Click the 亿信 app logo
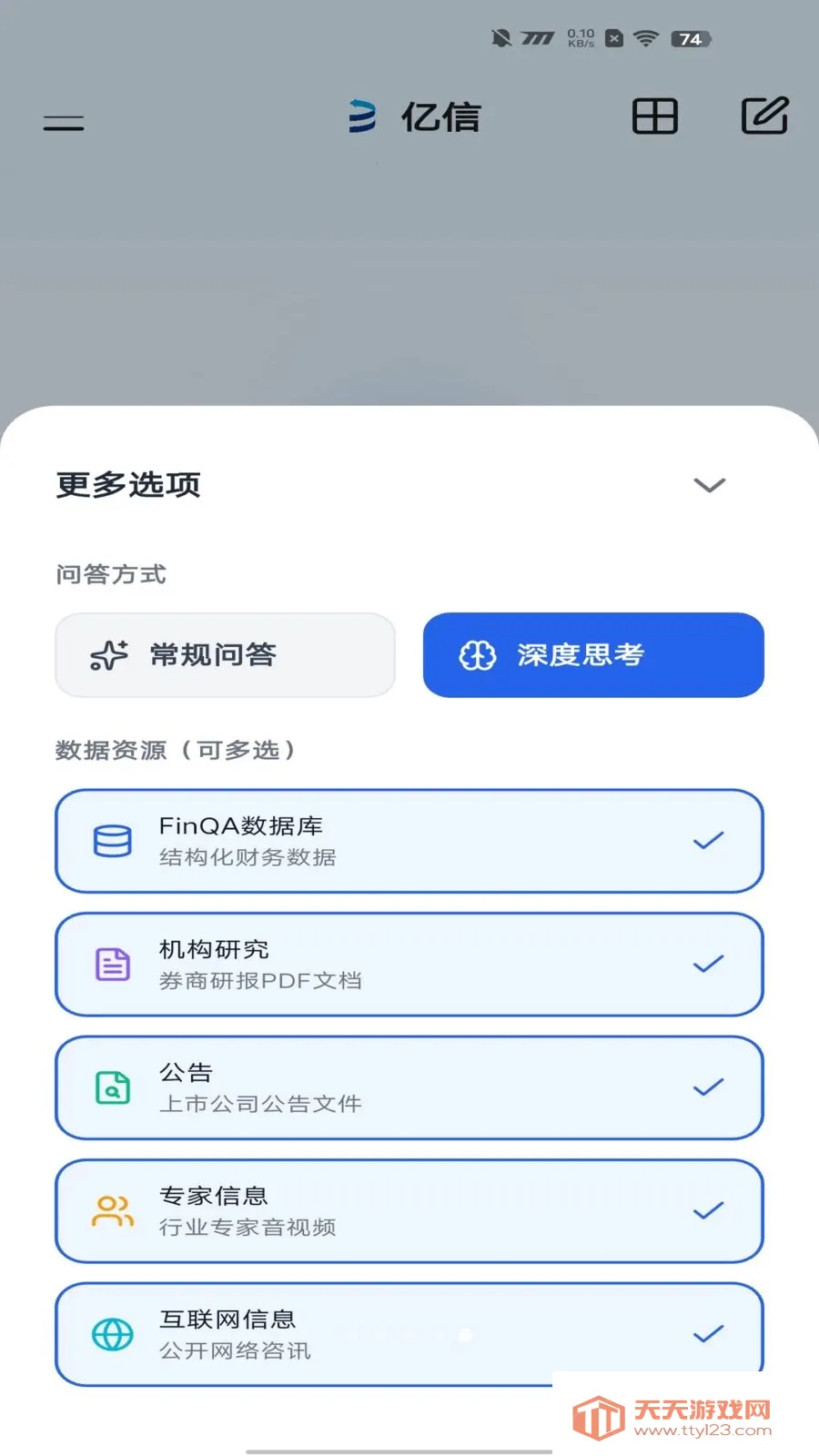The width and height of the screenshot is (819, 1456). coord(414,116)
